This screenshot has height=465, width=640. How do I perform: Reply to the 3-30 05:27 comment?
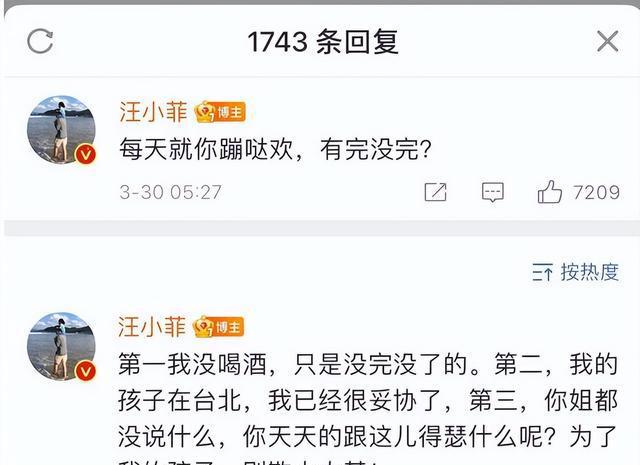tap(492, 192)
